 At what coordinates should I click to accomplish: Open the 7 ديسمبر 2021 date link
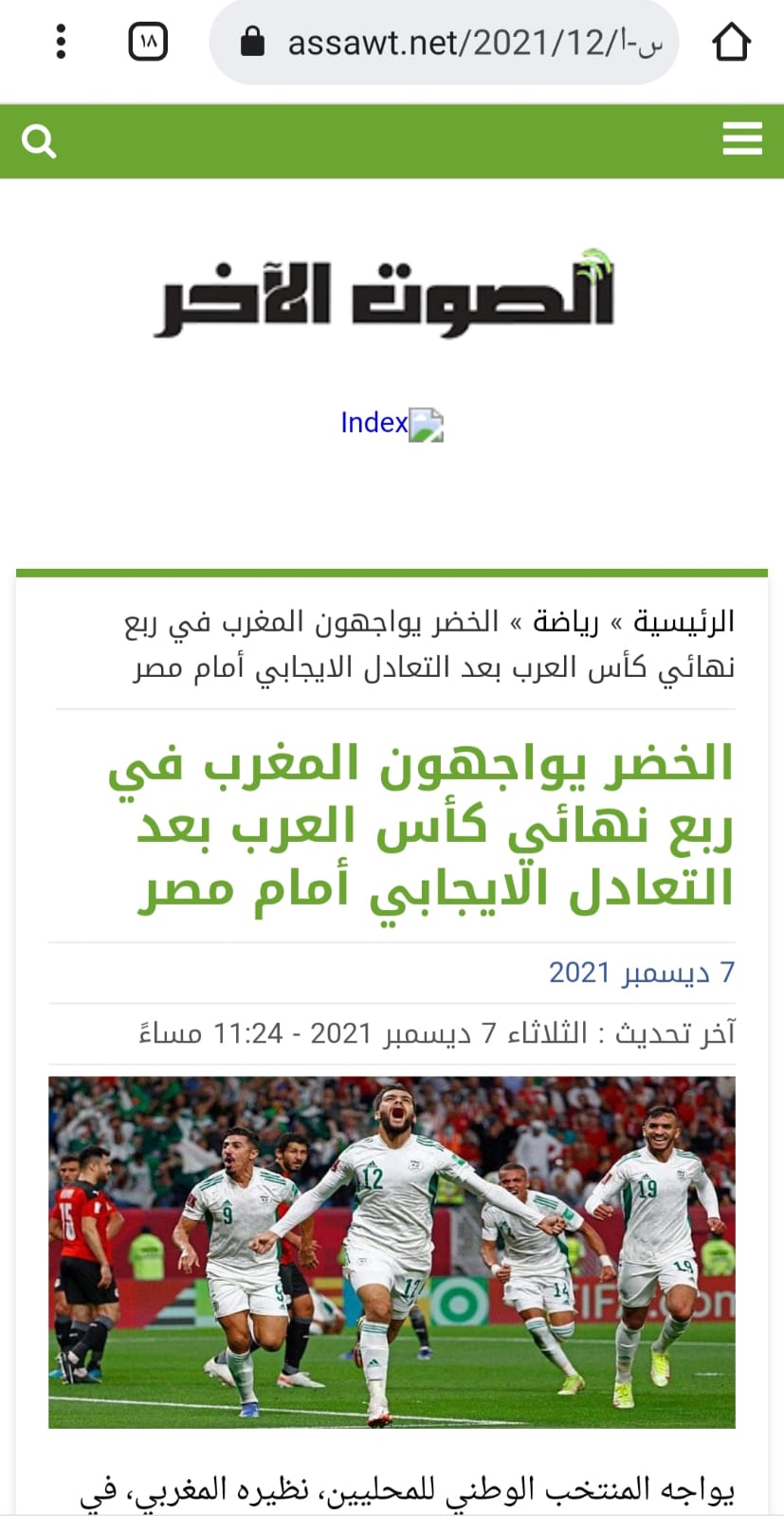pyautogui.click(x=642, y=973)
